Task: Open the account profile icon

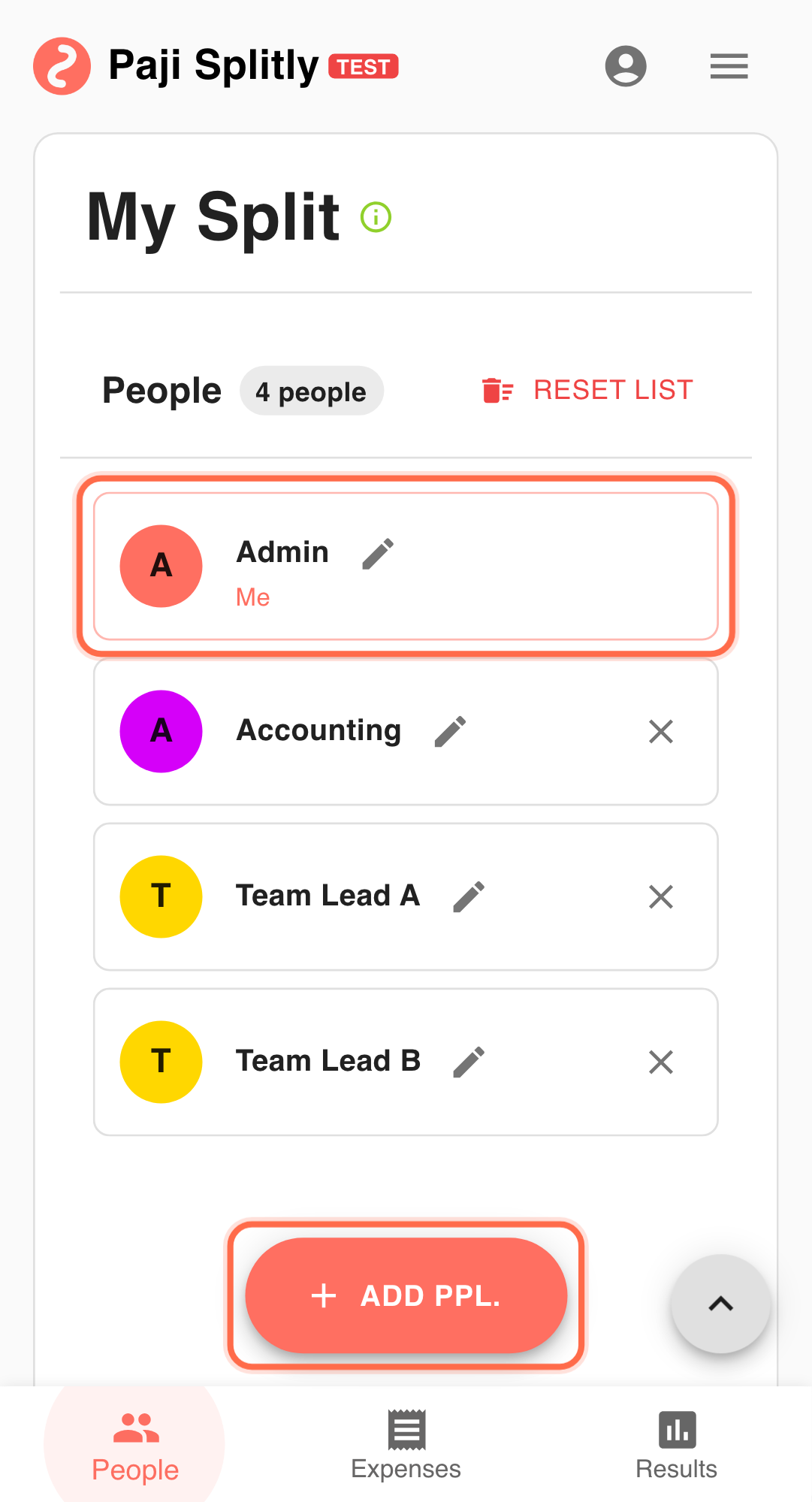Action: tap(626, 66)
